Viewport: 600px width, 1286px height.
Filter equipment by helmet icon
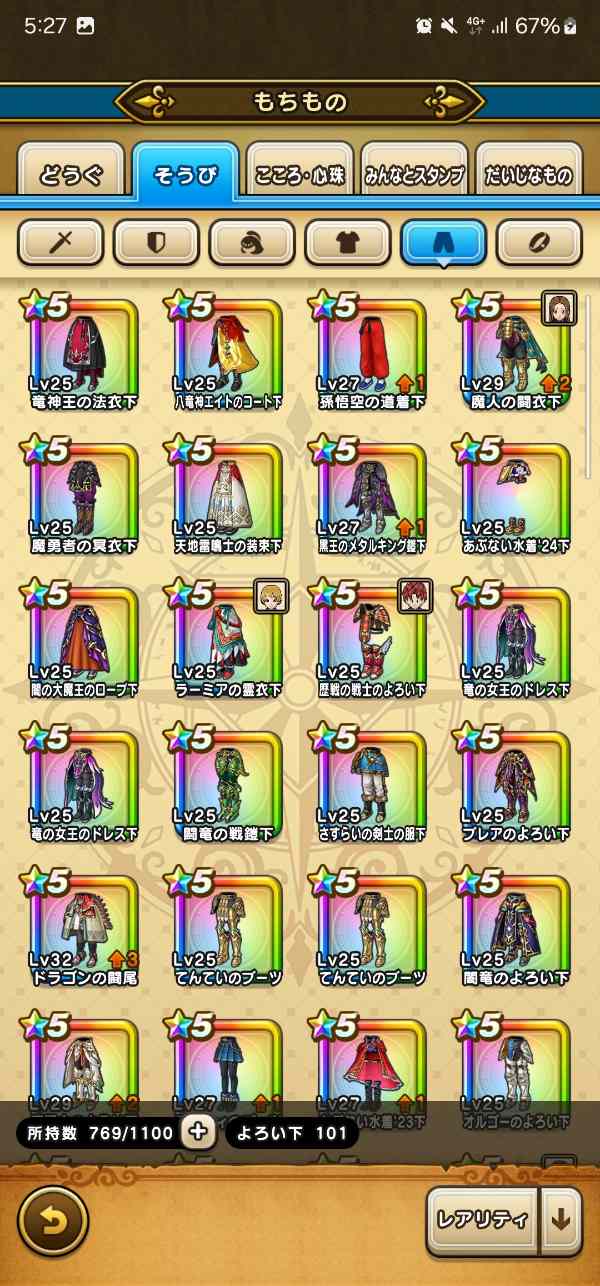click(x=252, y=241)
